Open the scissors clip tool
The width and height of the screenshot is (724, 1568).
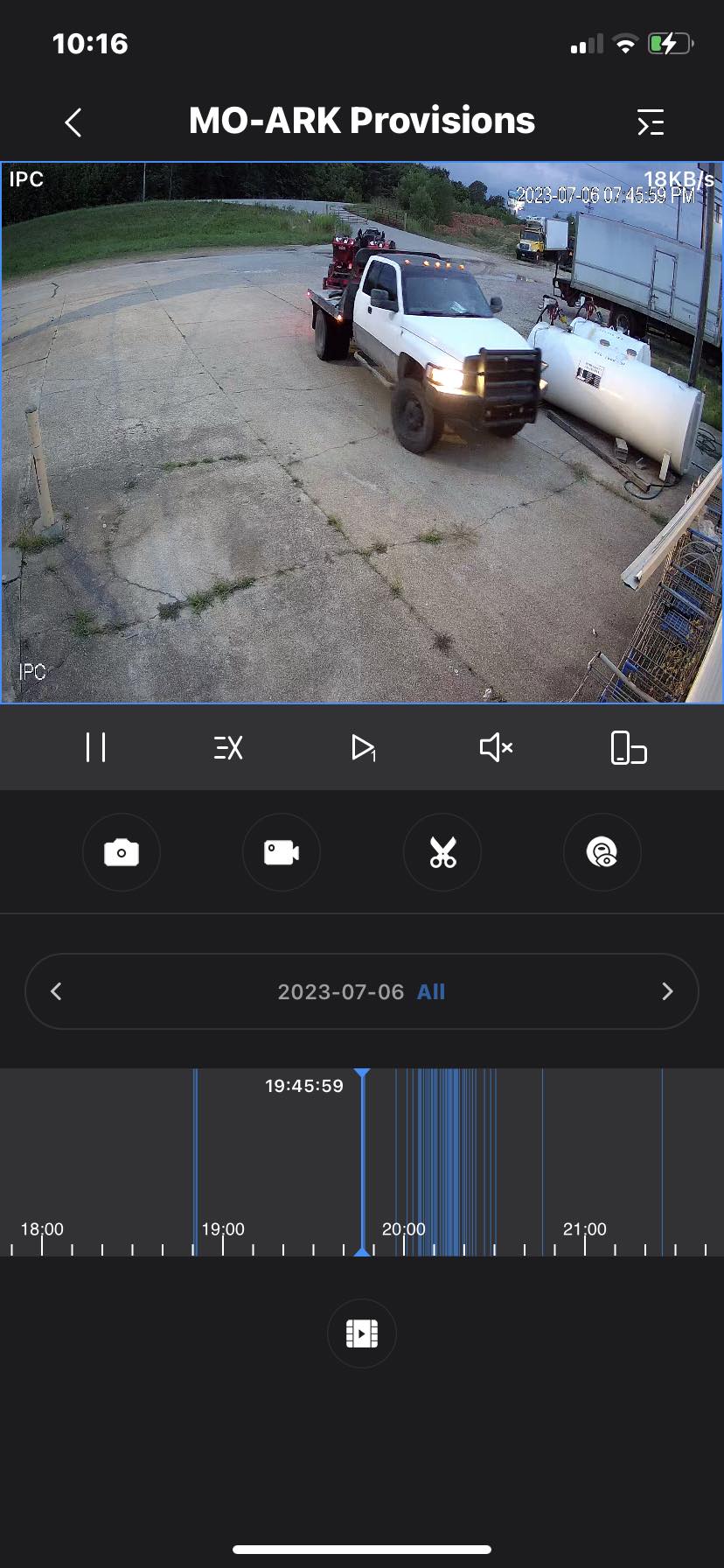[442, 852]
